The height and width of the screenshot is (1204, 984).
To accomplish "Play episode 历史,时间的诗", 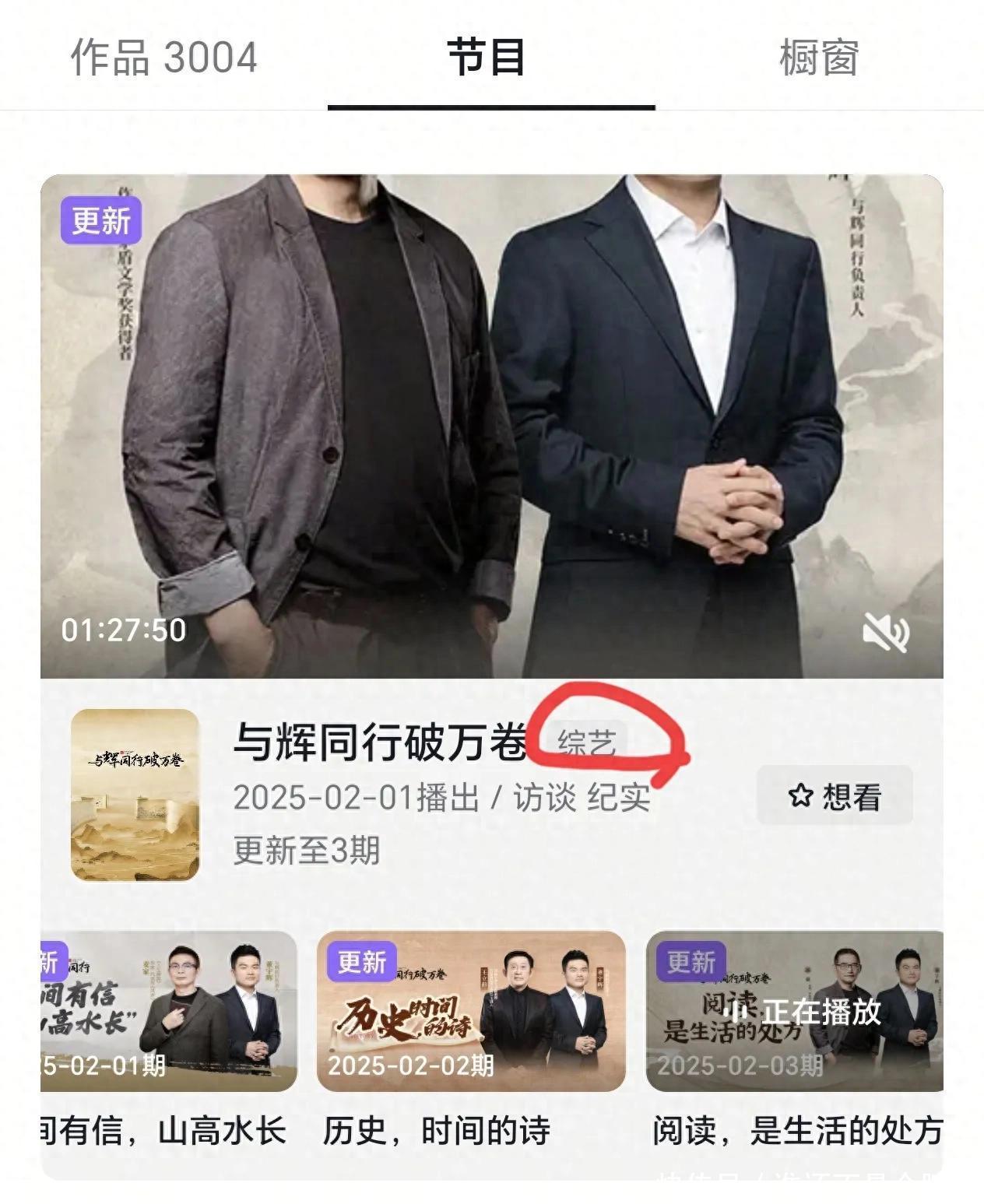I will [471, 1010].
